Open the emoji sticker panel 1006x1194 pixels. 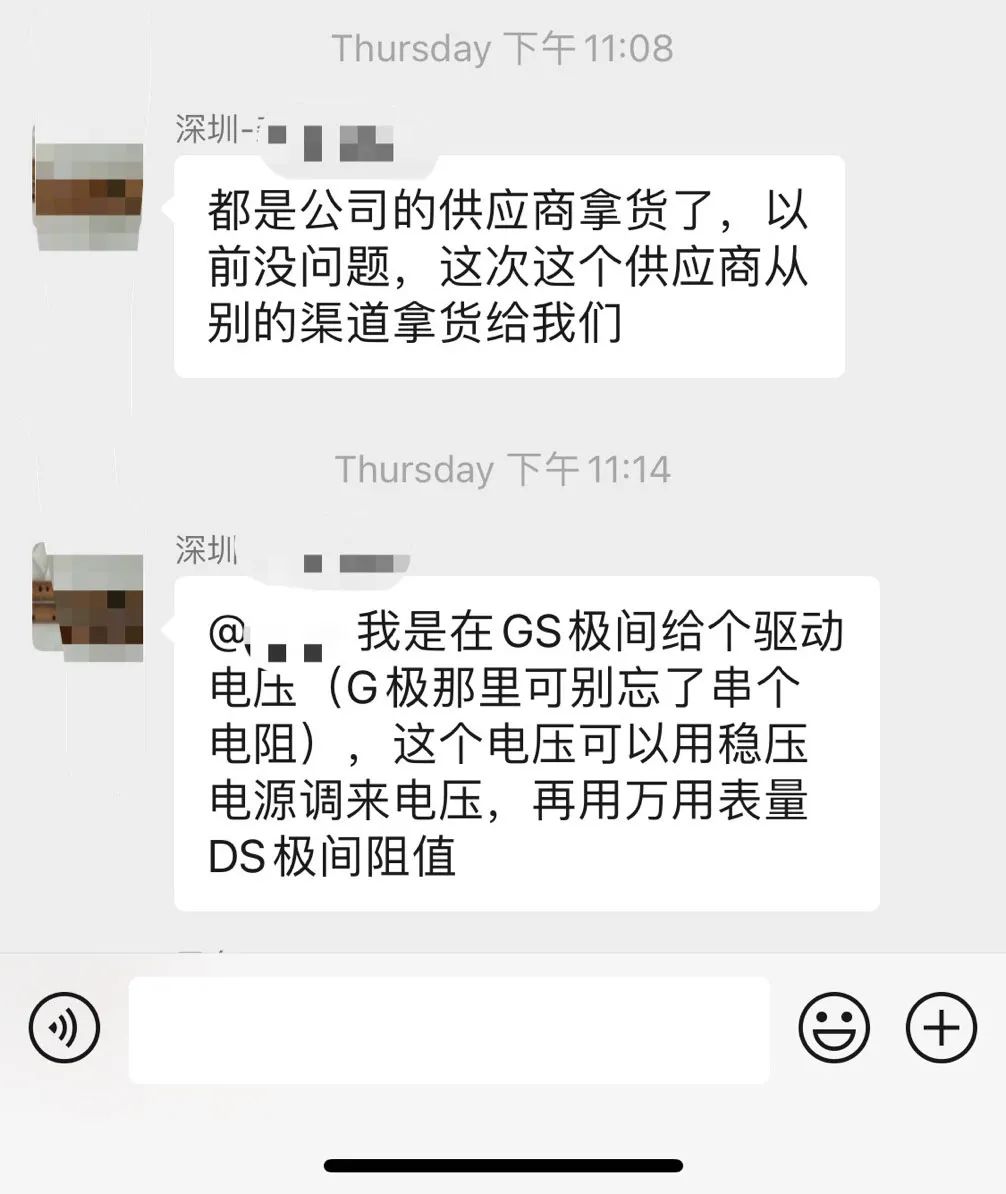[x=834, y=1027]
